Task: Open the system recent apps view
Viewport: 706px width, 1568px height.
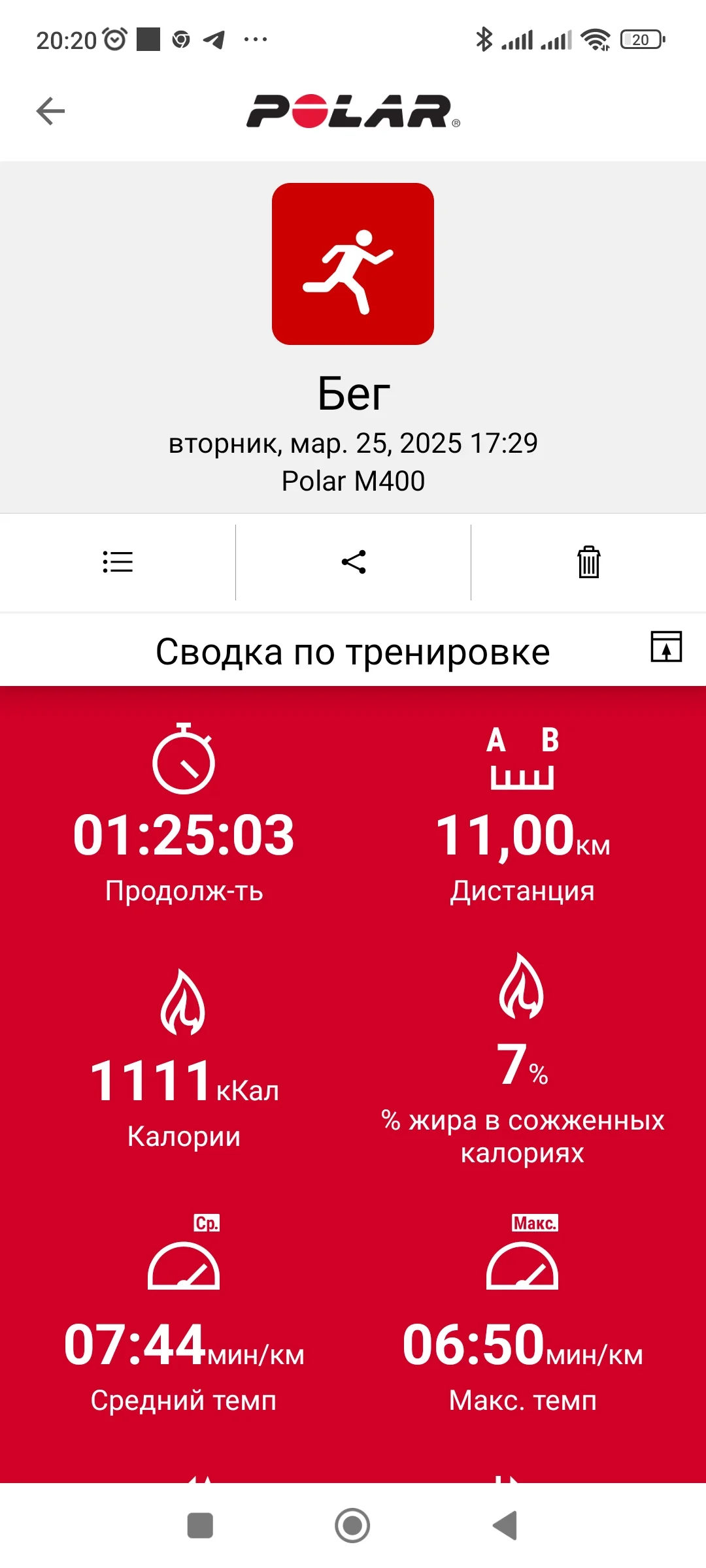Action: (x=200, y=1526)
